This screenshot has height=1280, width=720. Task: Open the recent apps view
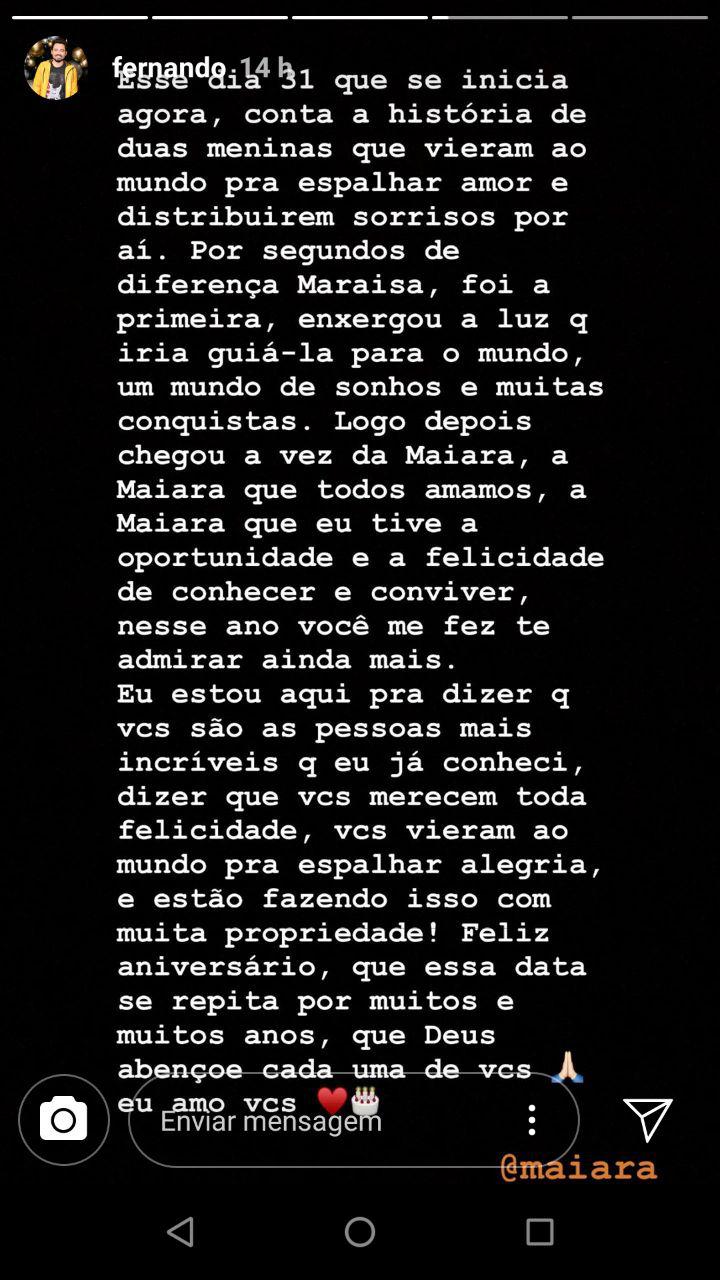539,1232
